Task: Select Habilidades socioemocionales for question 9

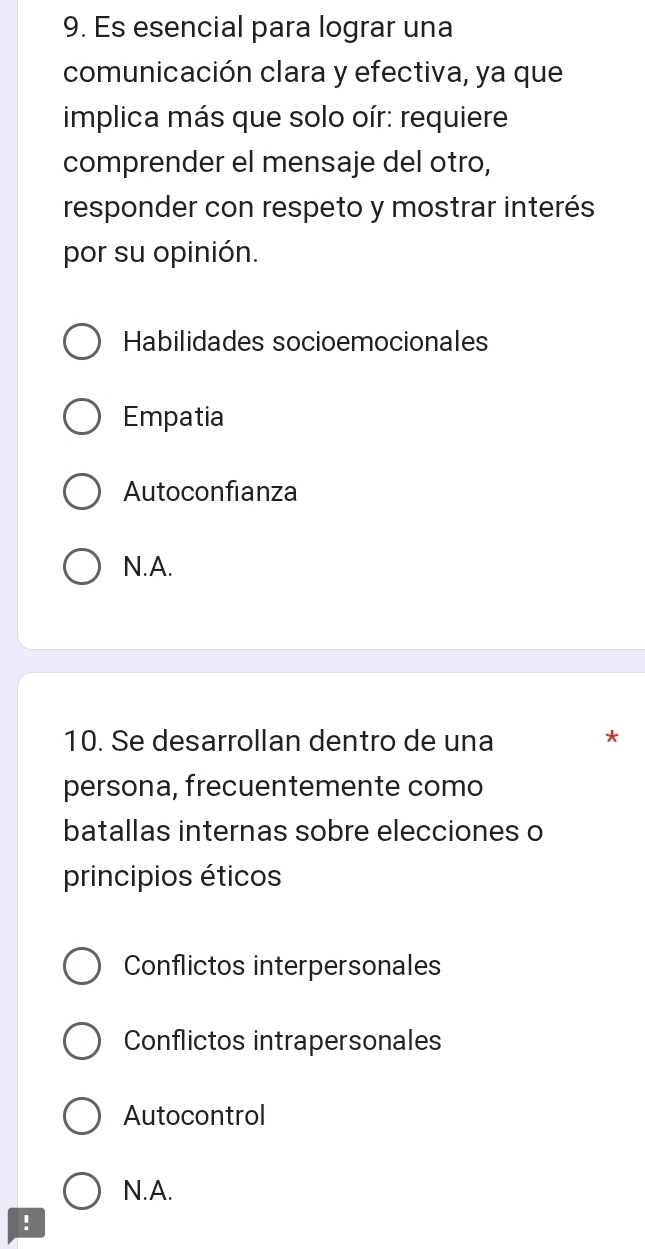Action: point(82,342)
